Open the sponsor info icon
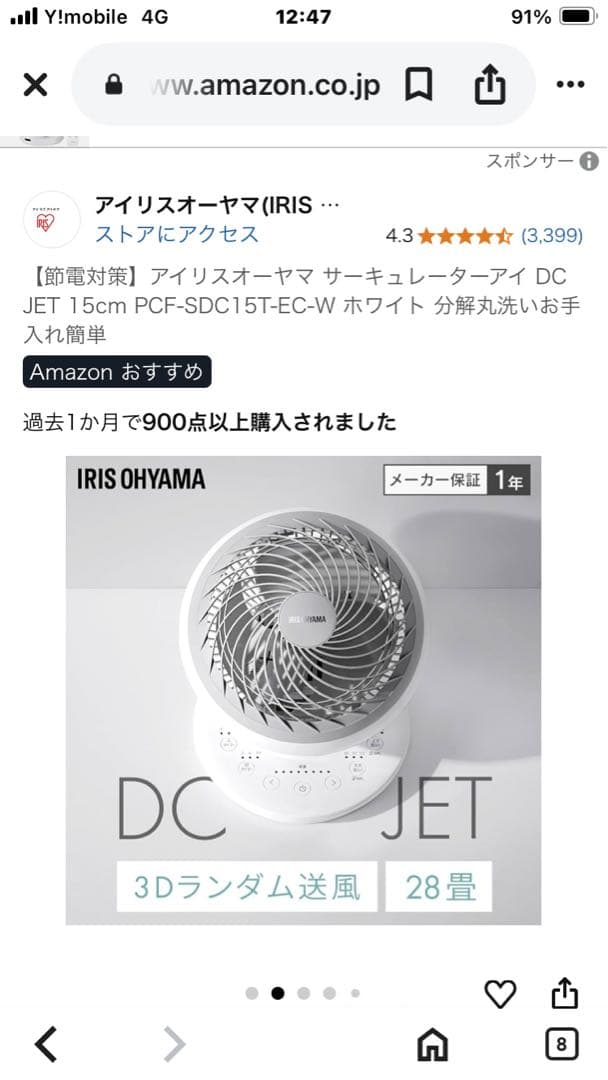Image resolution: width=608 pixels, height=1080 pixels. tap(589, 161)
